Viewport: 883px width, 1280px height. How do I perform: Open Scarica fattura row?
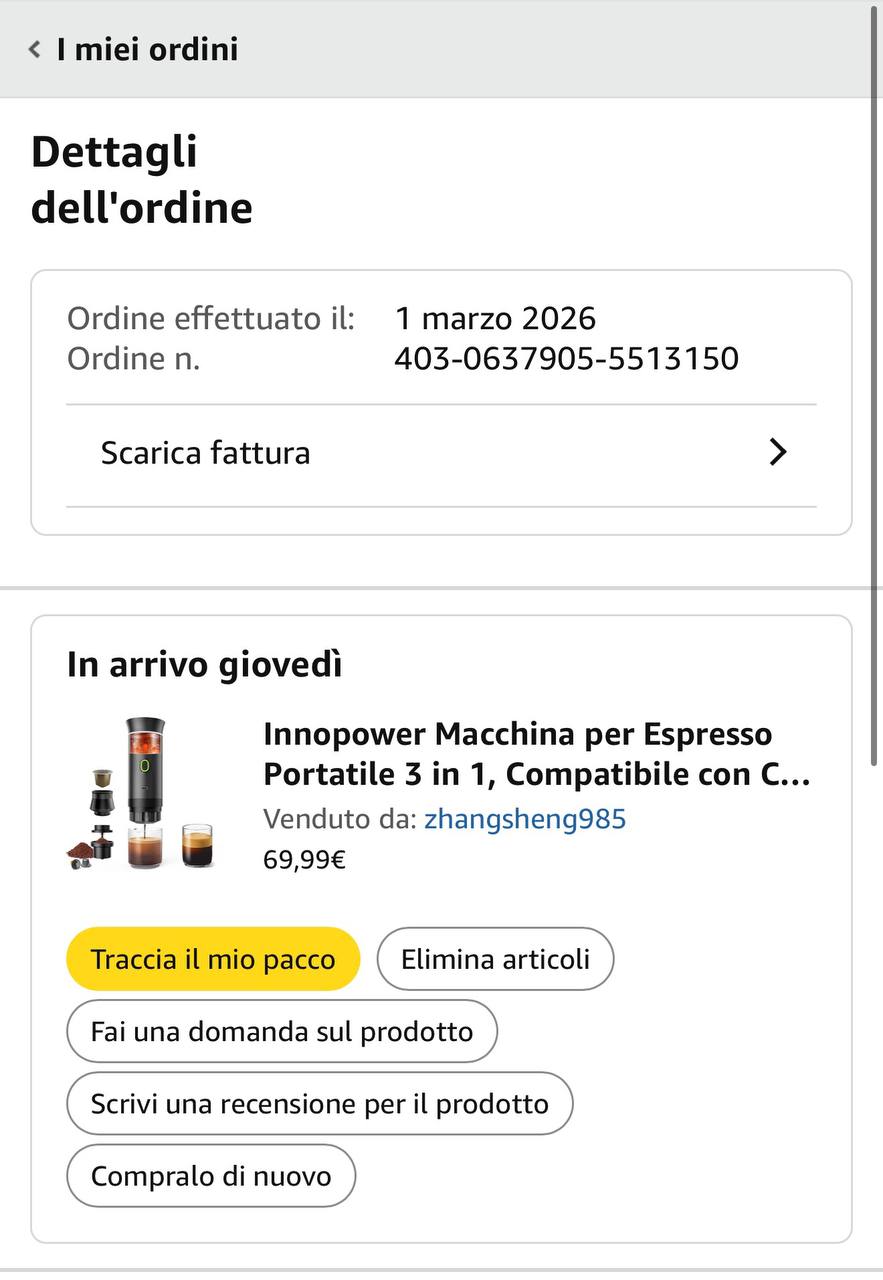[x=441, y=453]
